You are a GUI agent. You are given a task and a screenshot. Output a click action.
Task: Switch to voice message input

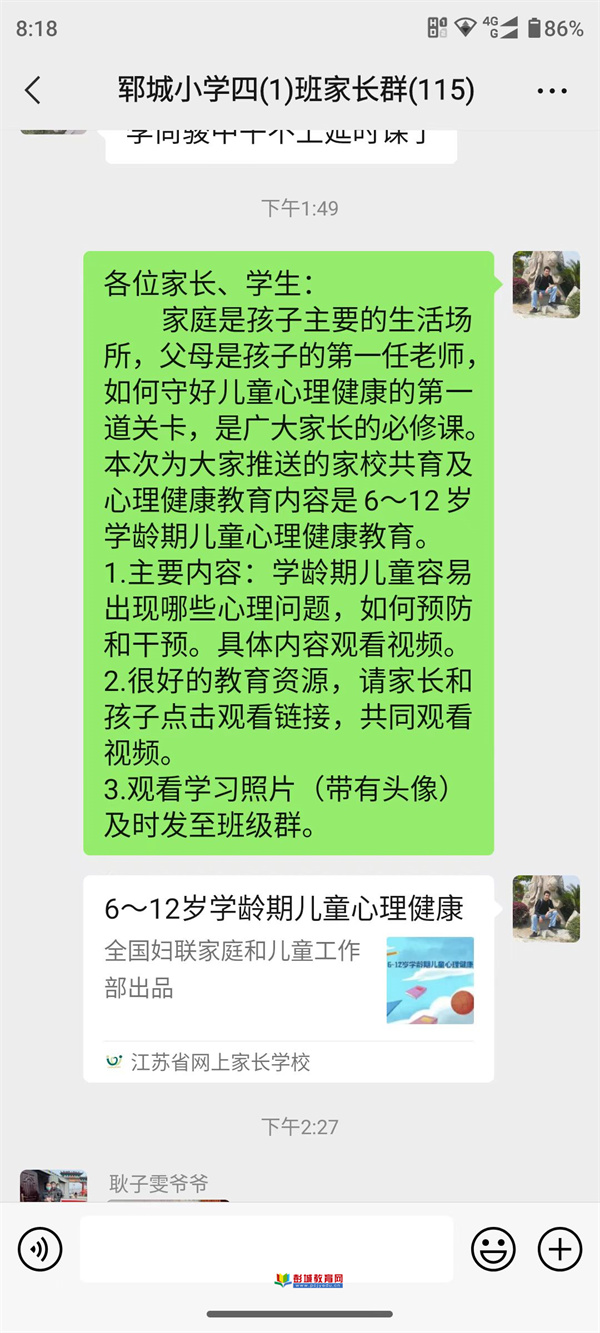(40, 1248)
